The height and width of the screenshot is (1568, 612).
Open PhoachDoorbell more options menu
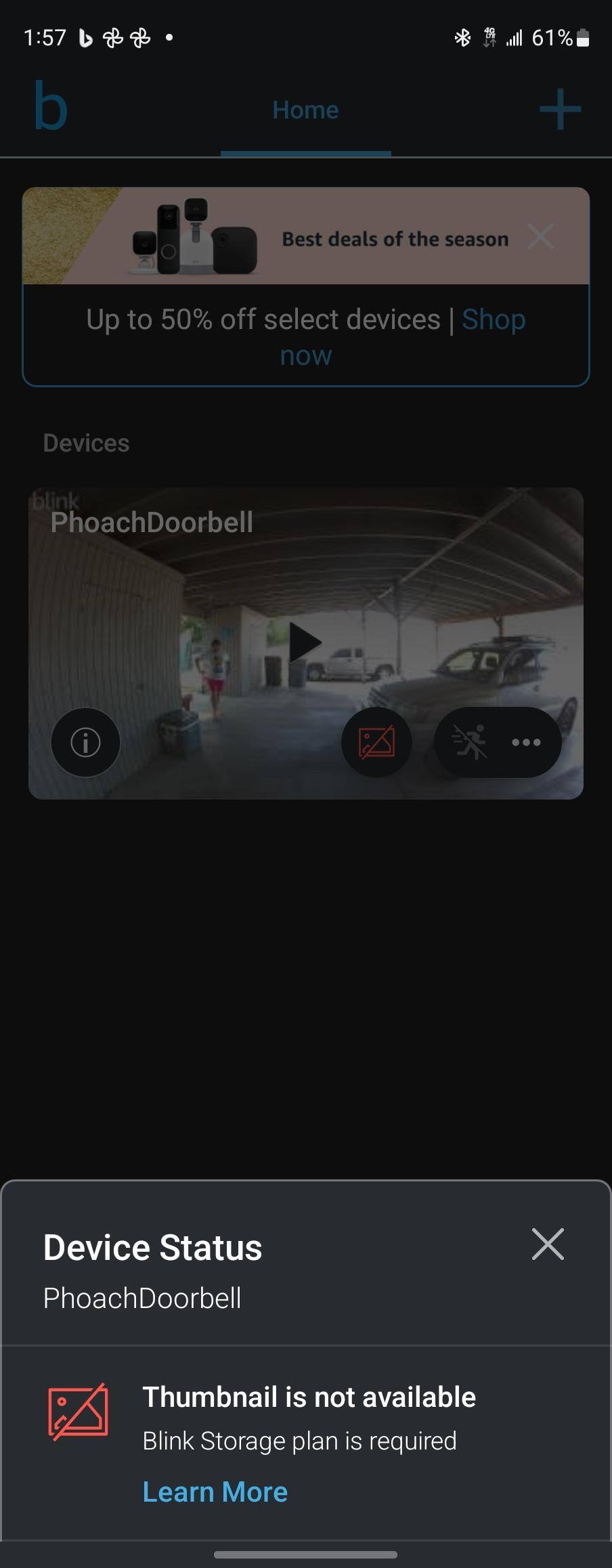[x=526, y=742]
